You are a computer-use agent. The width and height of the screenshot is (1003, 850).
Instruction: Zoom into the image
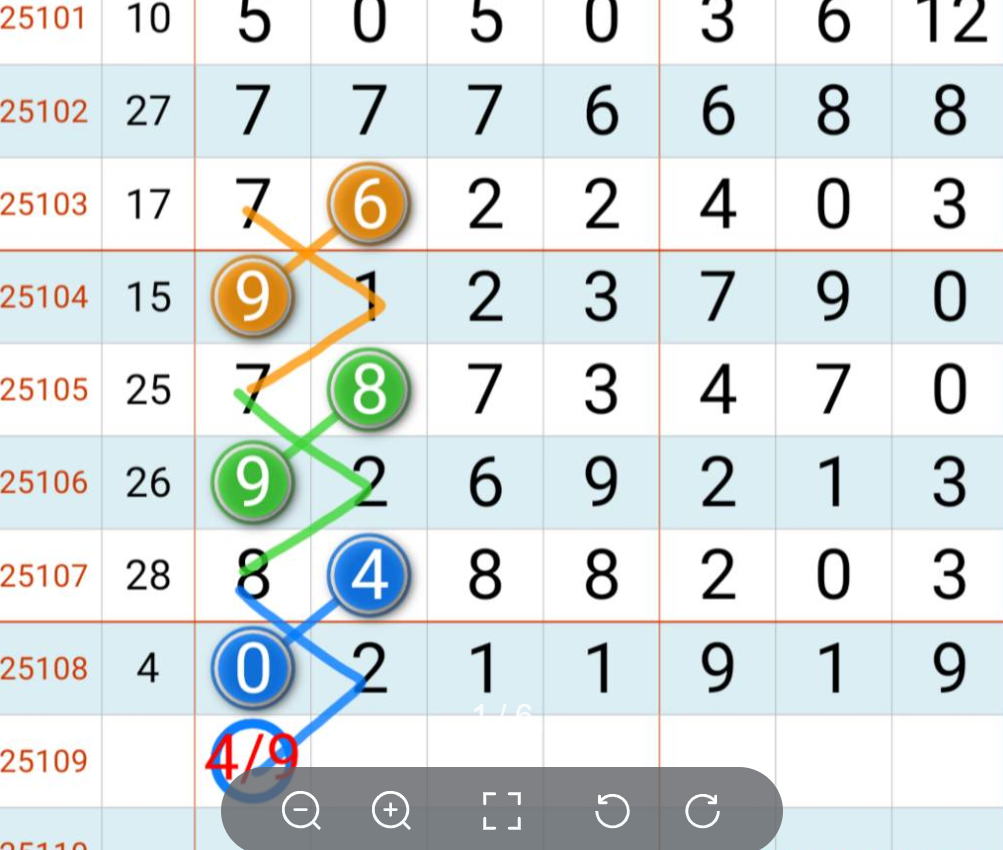[391, 810]
